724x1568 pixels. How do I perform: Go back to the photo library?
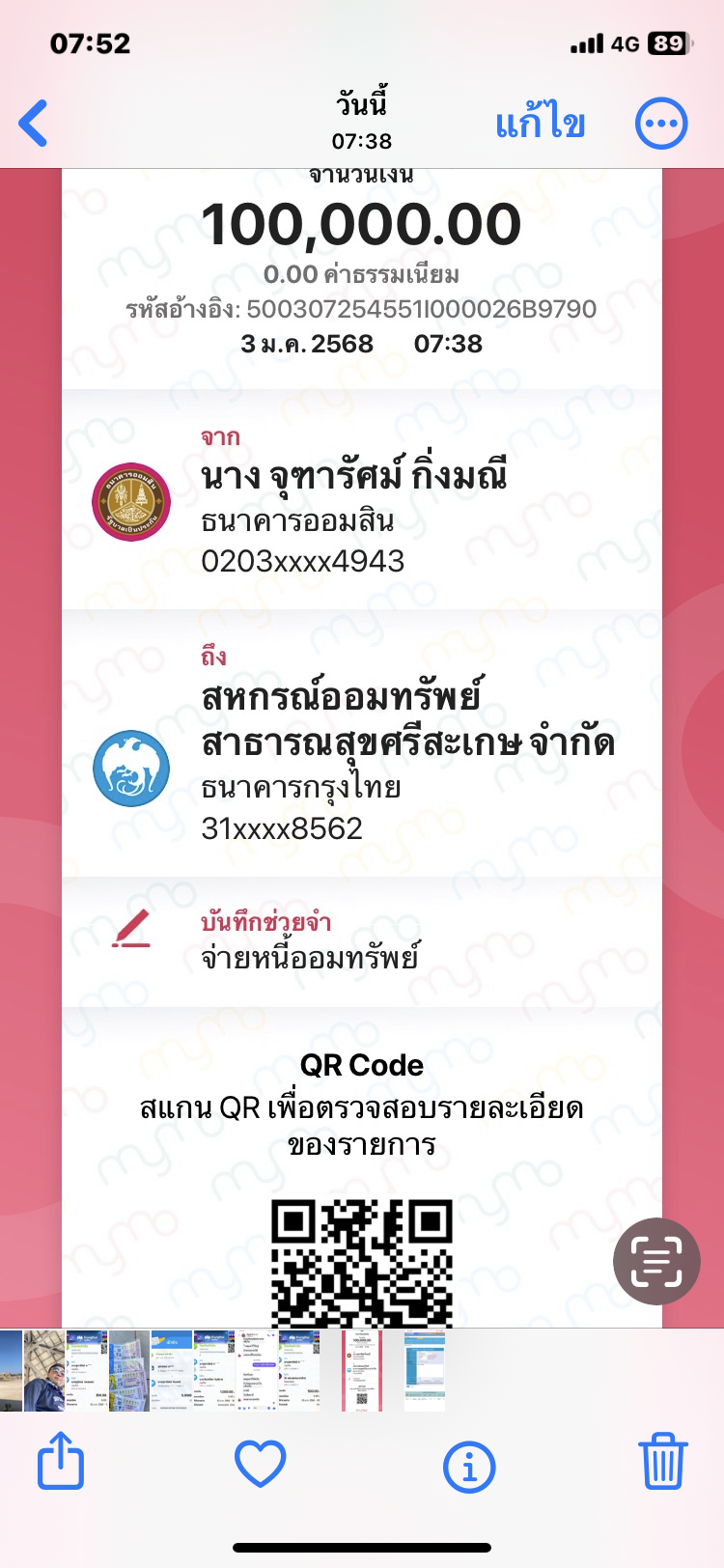click(34, 124)
